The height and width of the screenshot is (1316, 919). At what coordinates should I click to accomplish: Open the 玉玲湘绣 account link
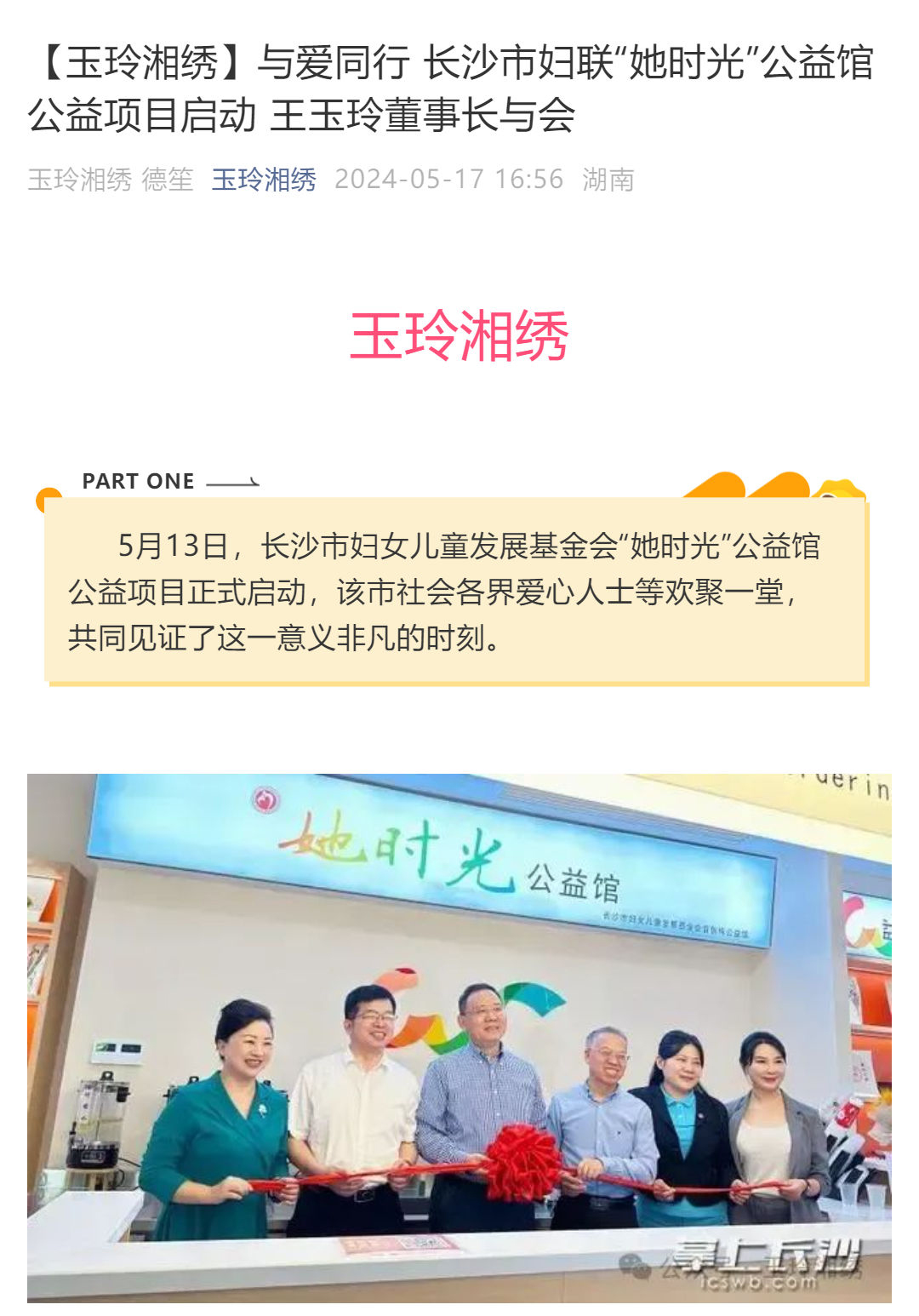[x=264, y=180]
